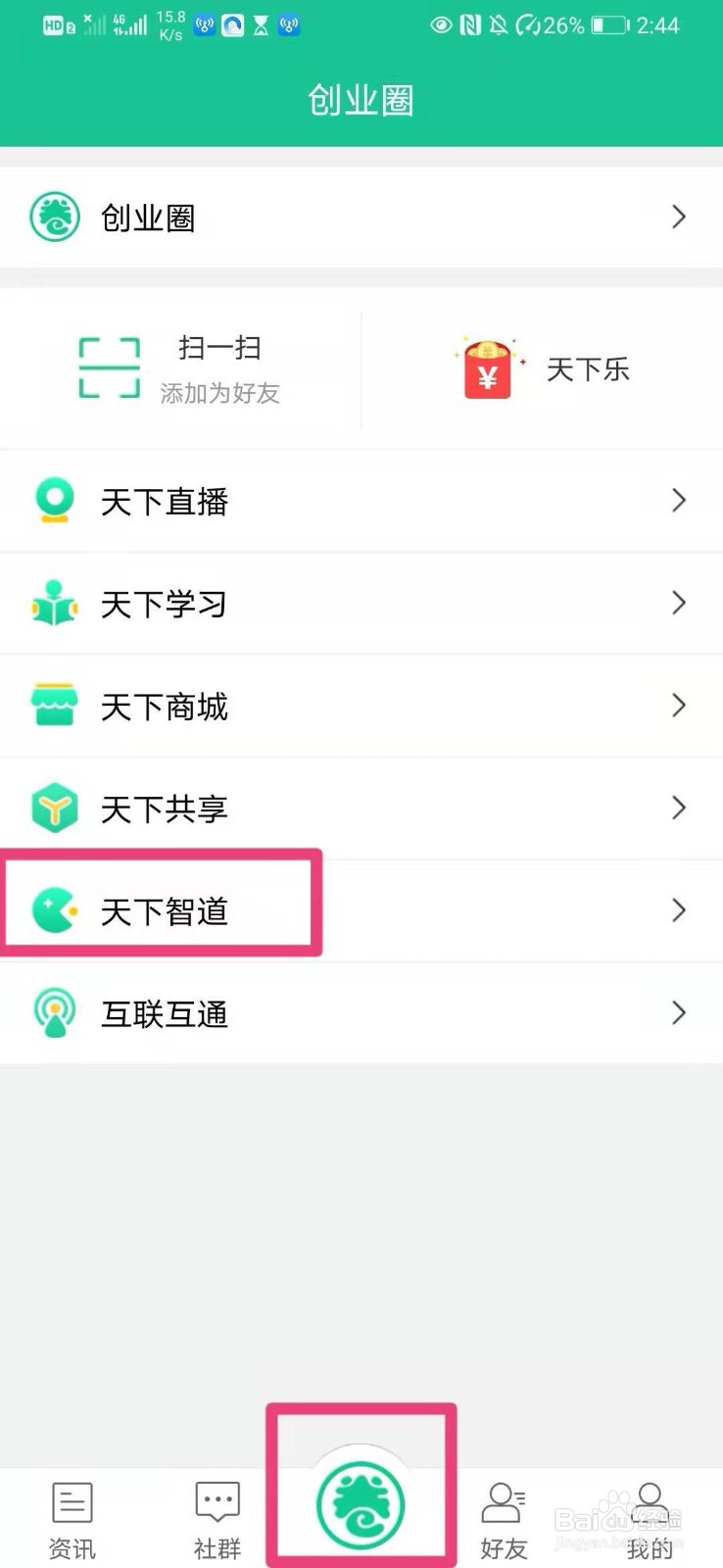Viewport: 723px width, 1568px height.
Task: Tap the 天下乐 red envelope icon
Action: coord(487,369)
